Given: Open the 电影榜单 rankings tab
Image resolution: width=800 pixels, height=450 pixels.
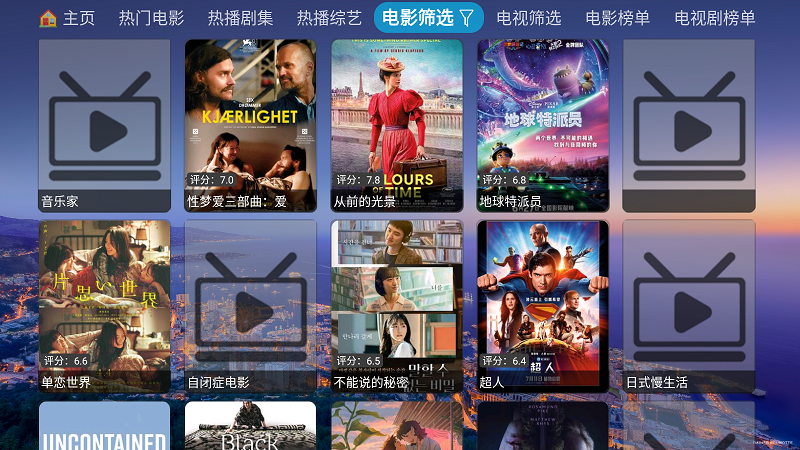Looking at the screenshot, I should point(617,17).
